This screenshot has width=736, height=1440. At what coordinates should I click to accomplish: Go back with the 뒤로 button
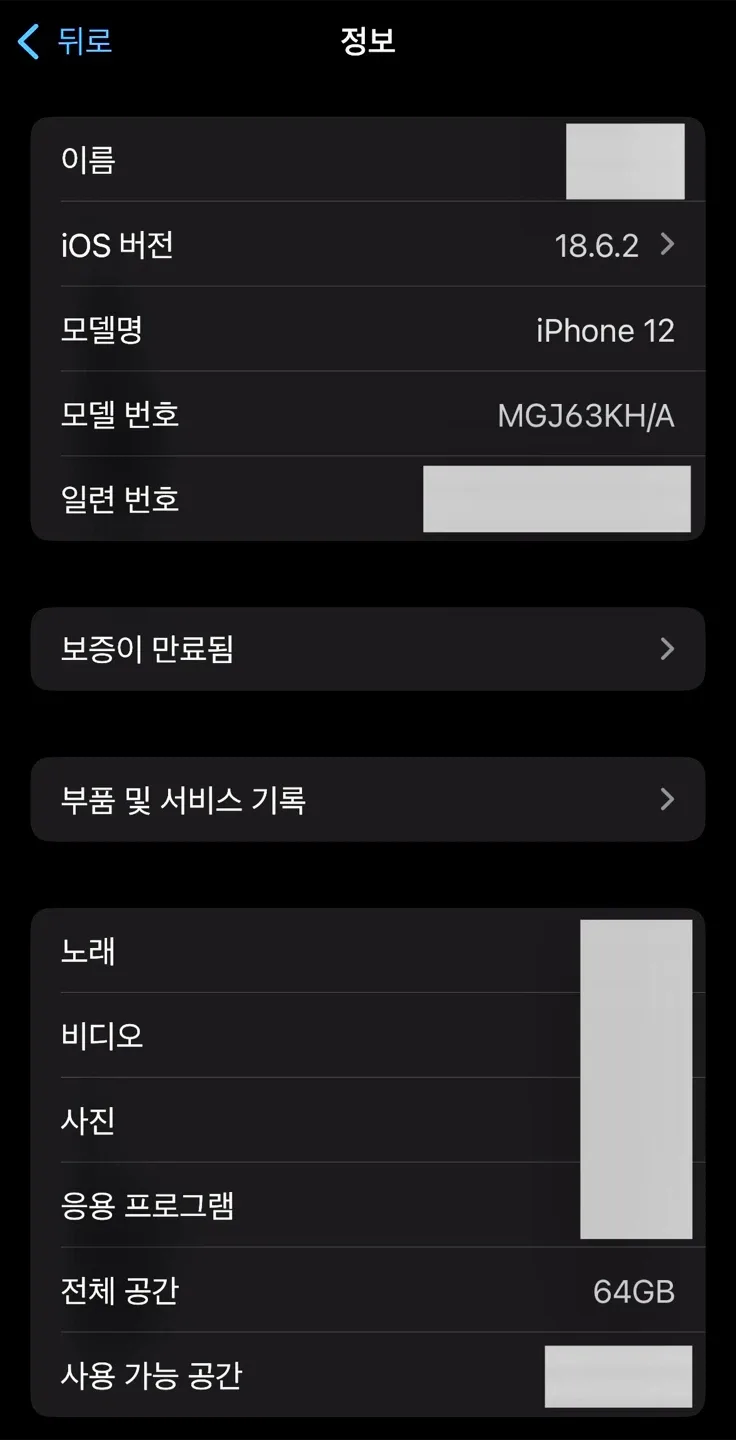(66, 42)
